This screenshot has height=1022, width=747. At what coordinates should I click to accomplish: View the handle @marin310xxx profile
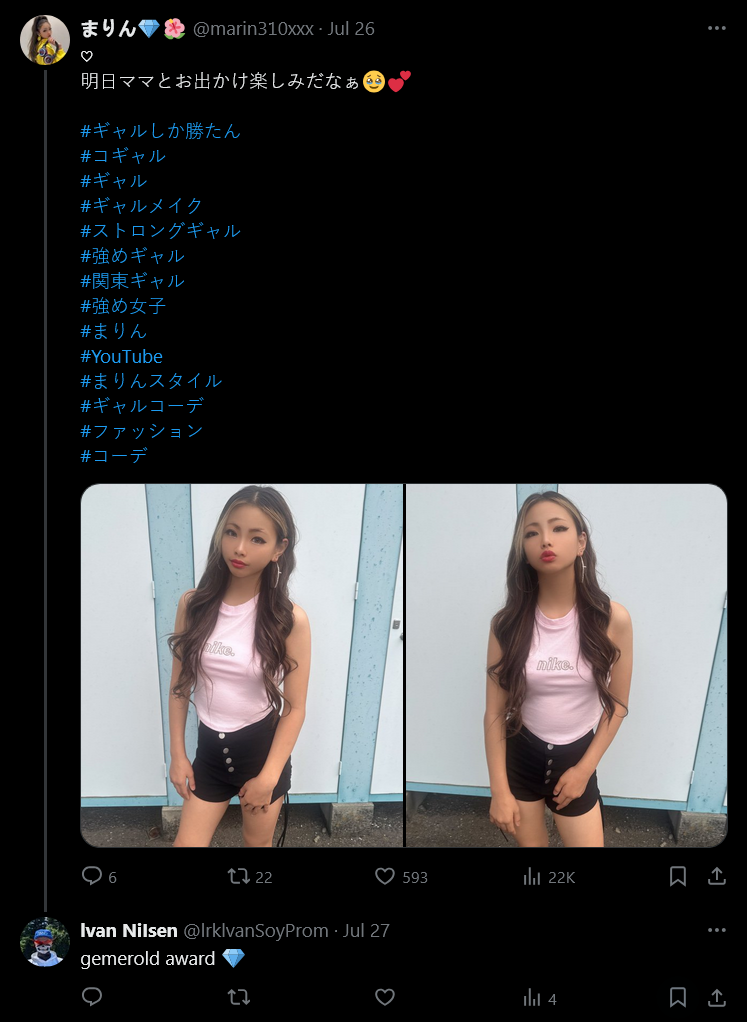click(x=253, y=29)
